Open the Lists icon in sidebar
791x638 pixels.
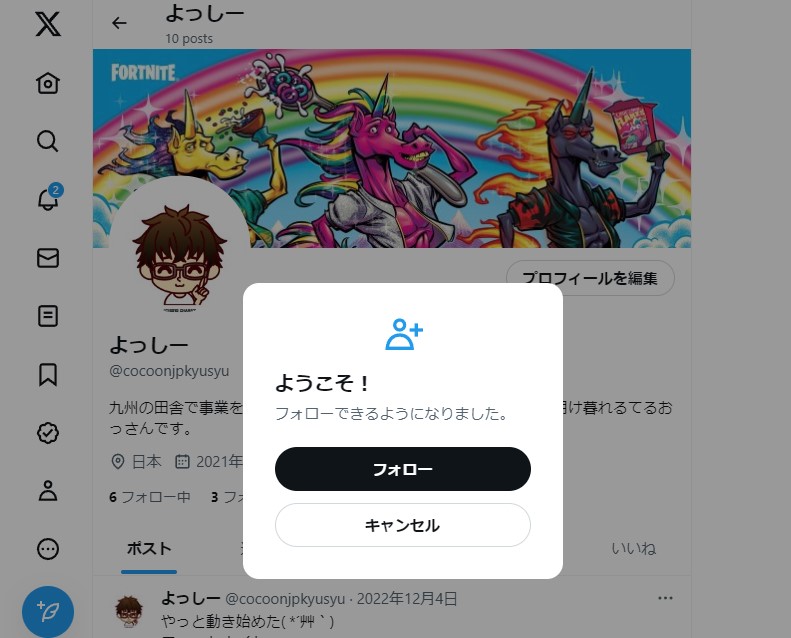[48, 316]
